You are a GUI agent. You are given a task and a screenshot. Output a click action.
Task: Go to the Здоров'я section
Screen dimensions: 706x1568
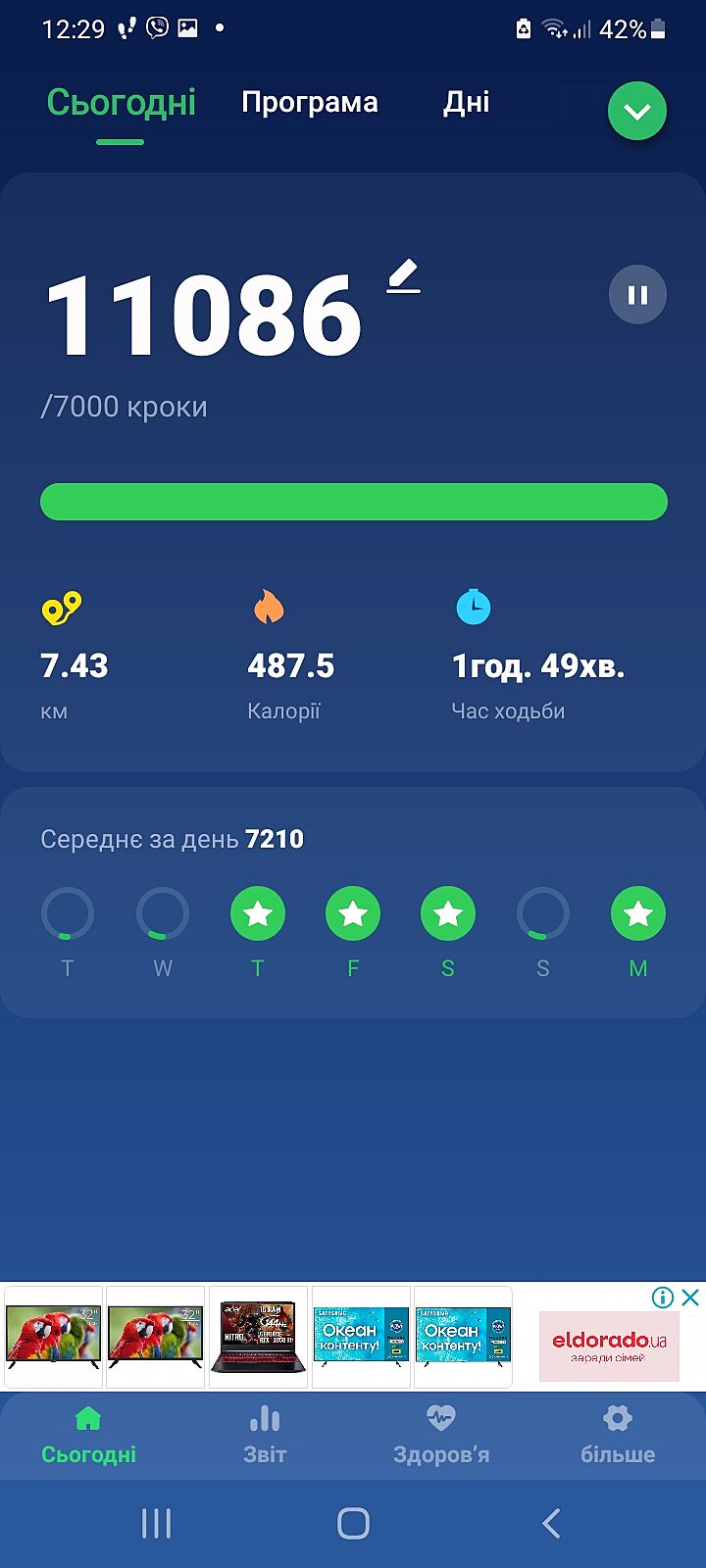pos(441,1434)
